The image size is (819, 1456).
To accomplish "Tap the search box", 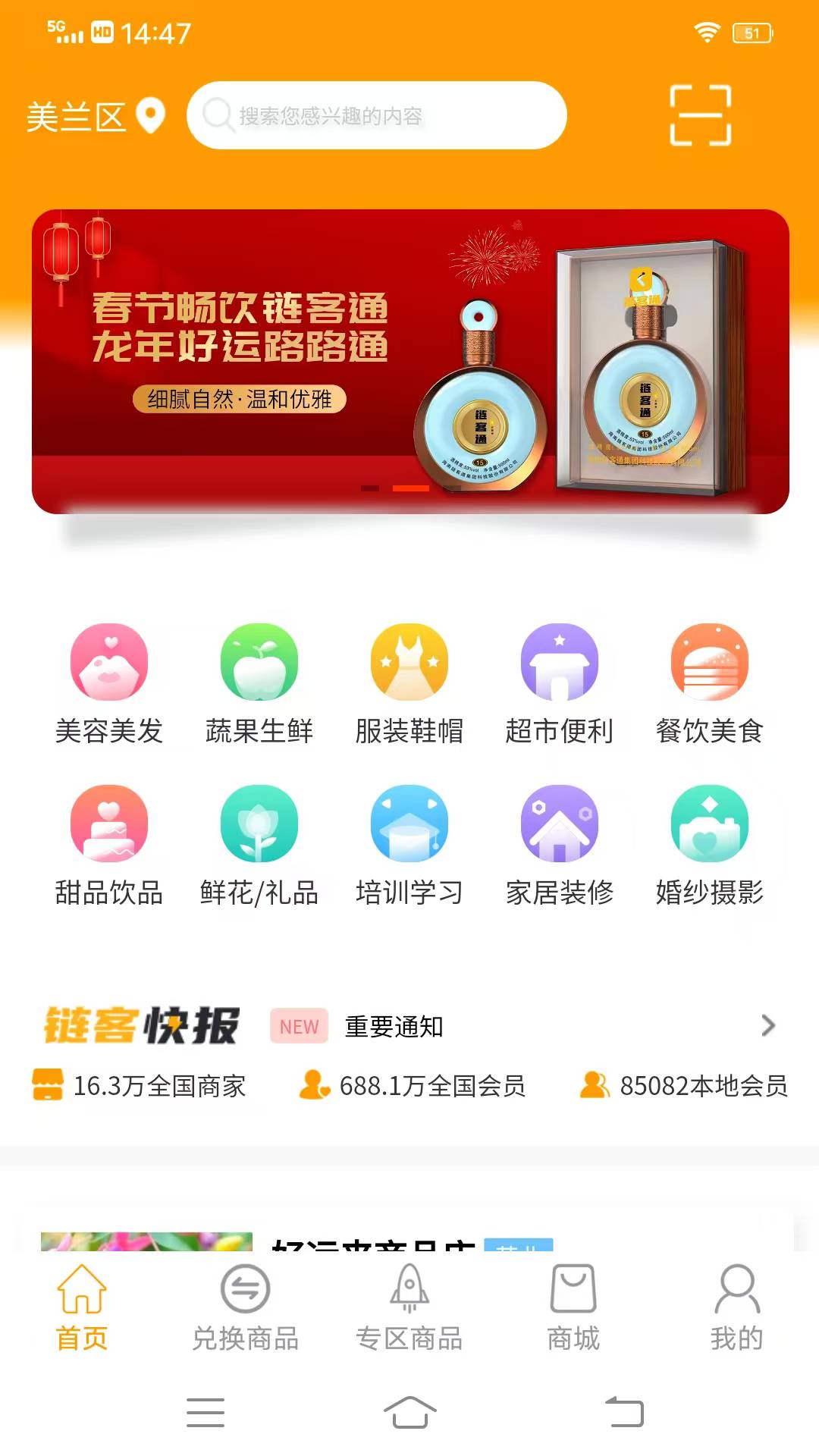I will tap(377, 115).
